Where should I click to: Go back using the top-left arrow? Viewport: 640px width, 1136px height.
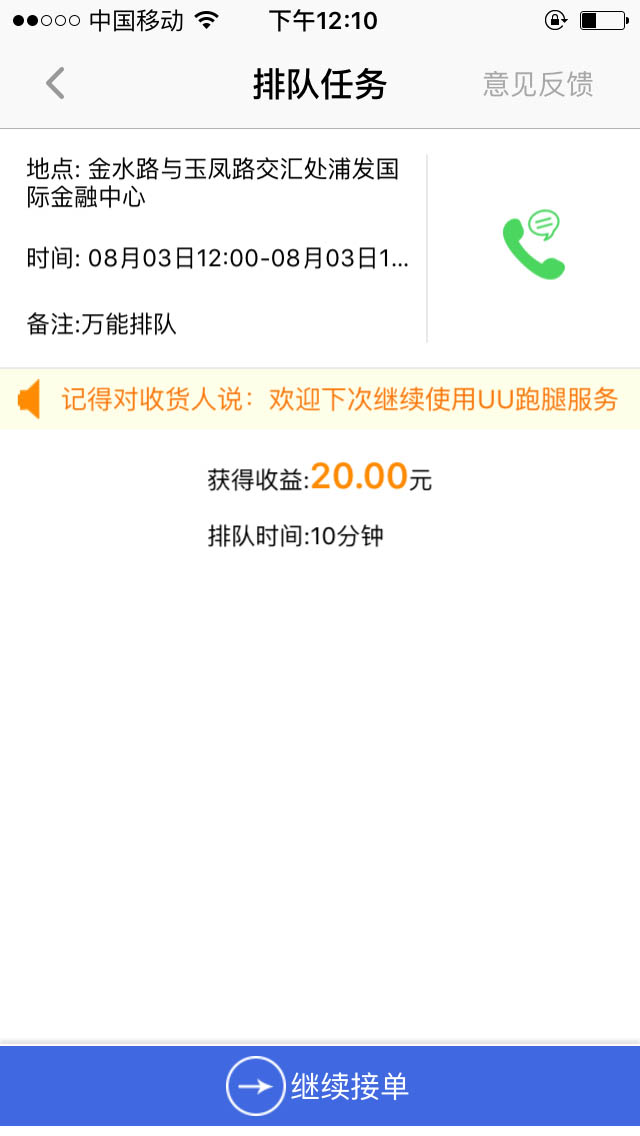click(x=56, y=84)
